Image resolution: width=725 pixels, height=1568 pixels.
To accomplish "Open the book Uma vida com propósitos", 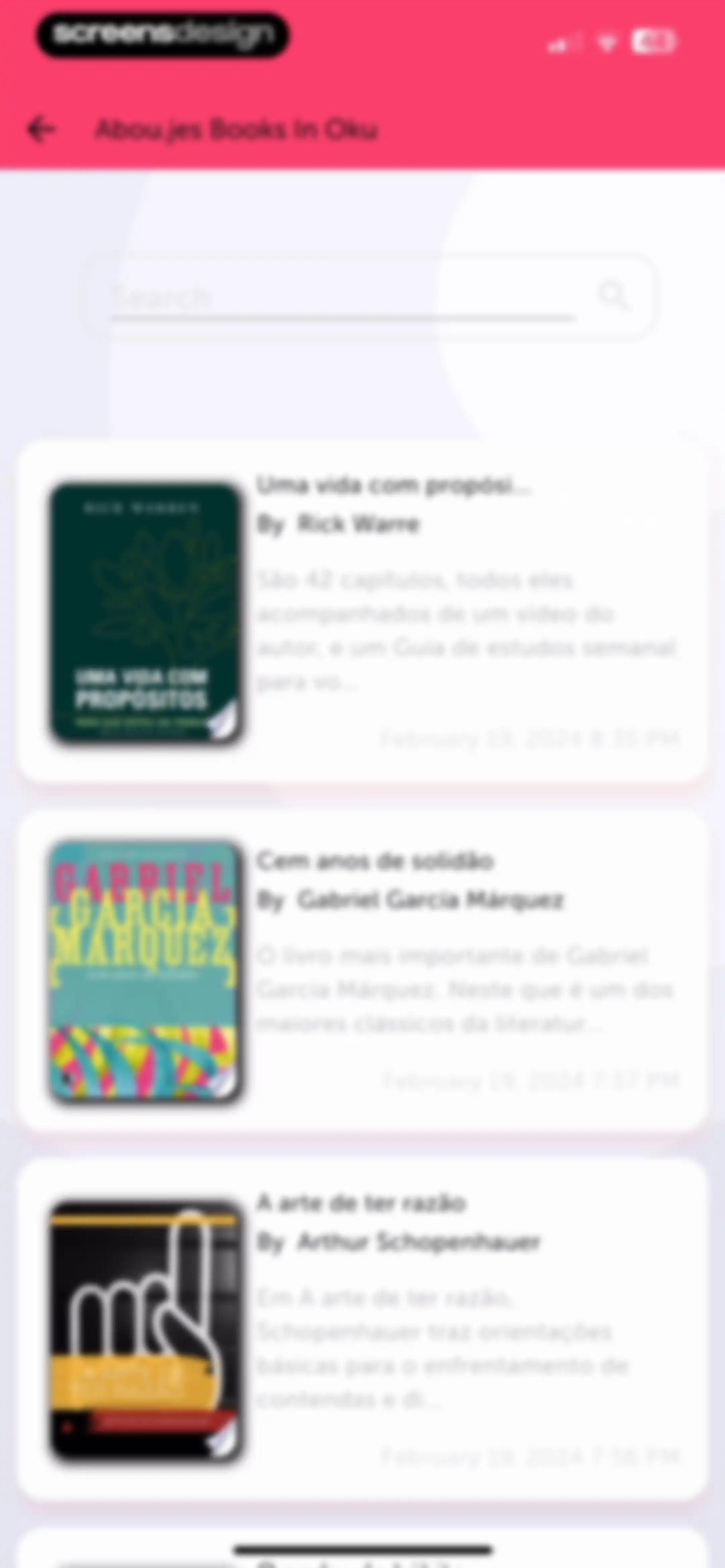I will coord(362,611).
